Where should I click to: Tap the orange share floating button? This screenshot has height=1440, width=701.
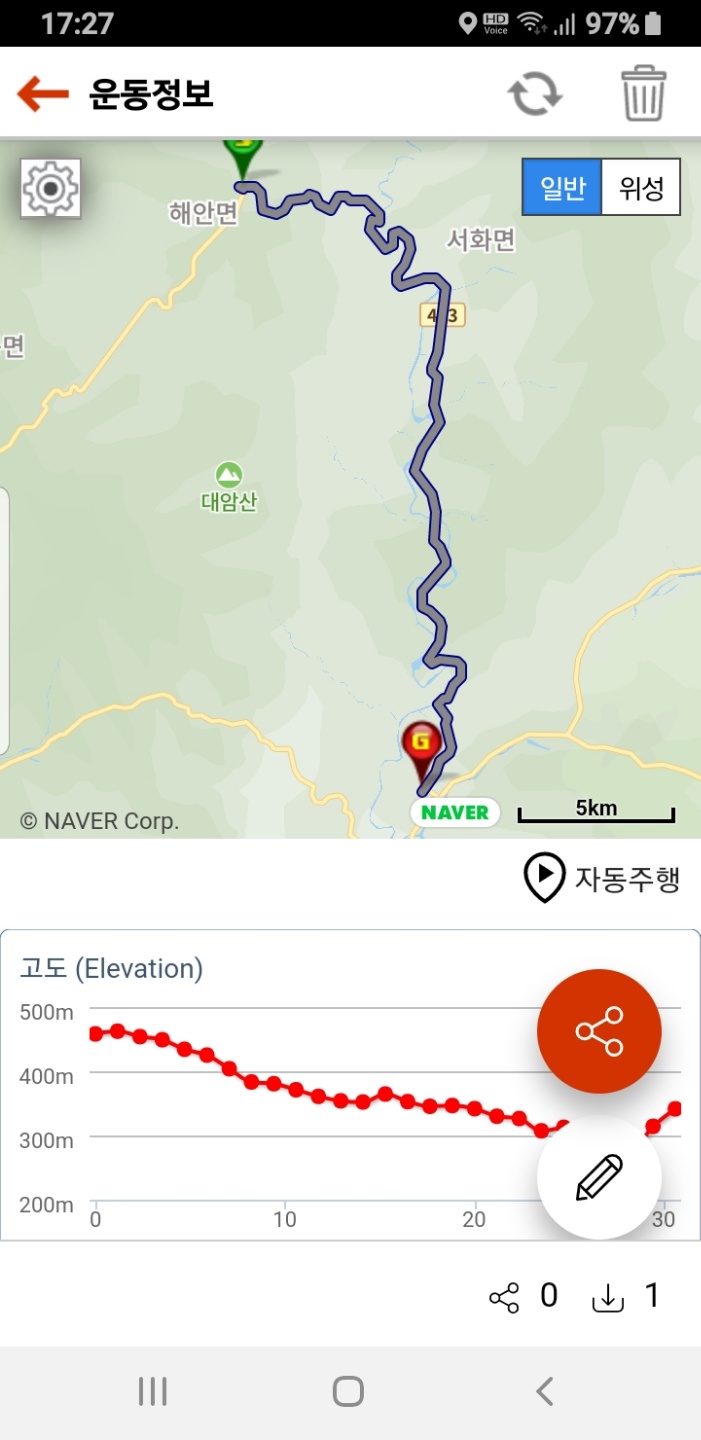(599, 1031)
